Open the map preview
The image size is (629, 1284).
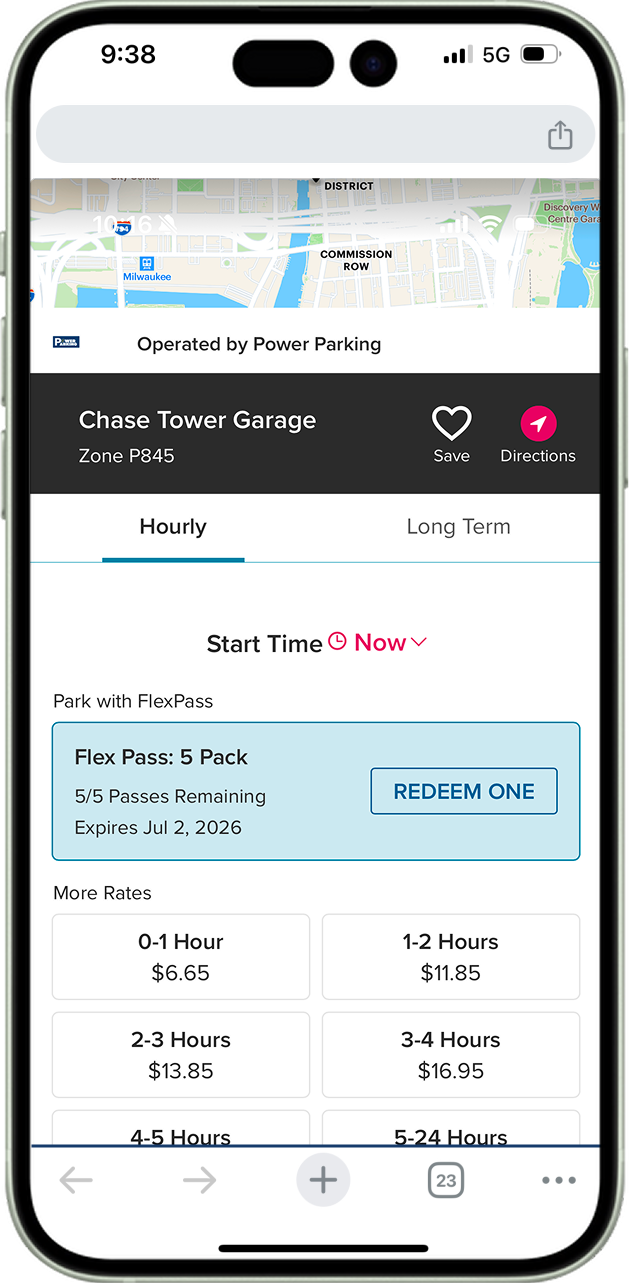315,245
